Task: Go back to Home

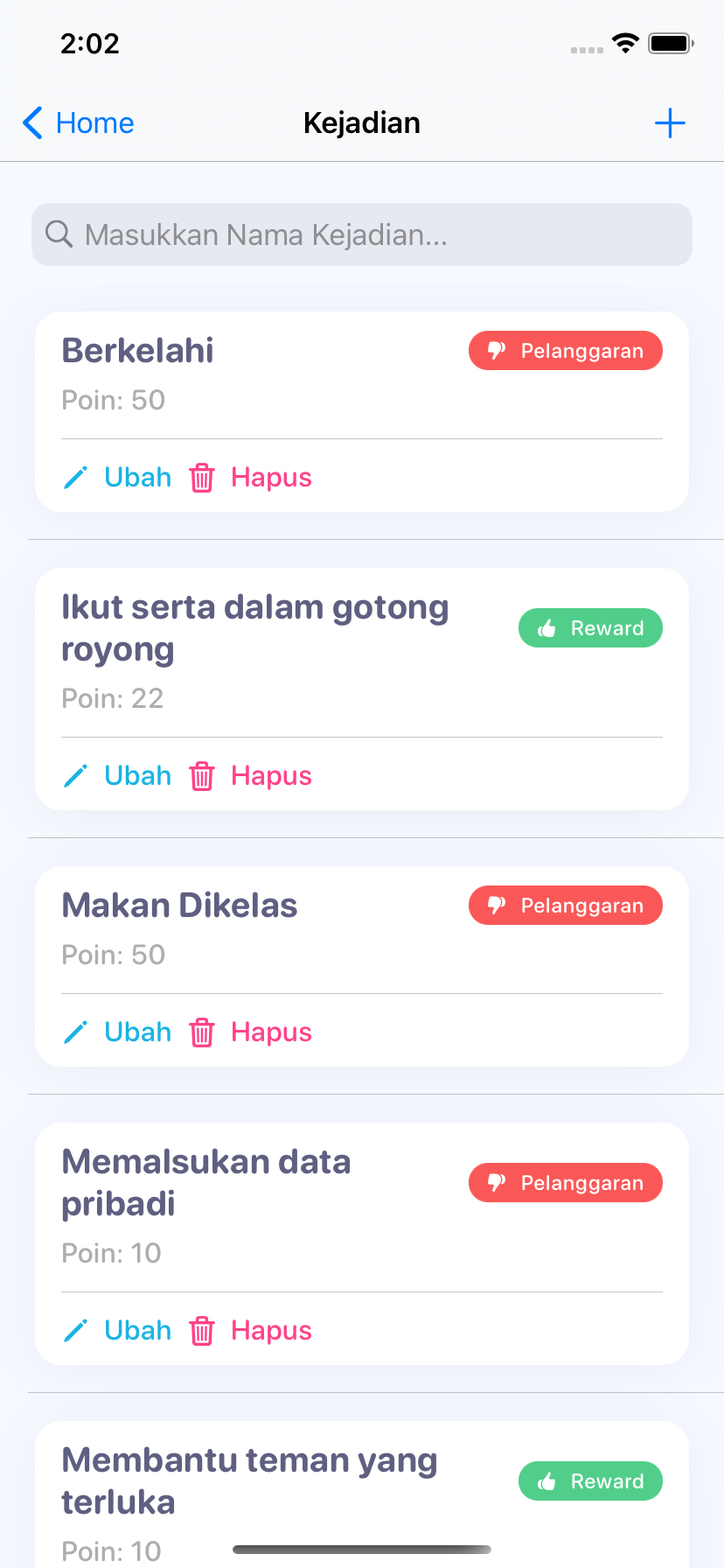Action: [78, 123]
